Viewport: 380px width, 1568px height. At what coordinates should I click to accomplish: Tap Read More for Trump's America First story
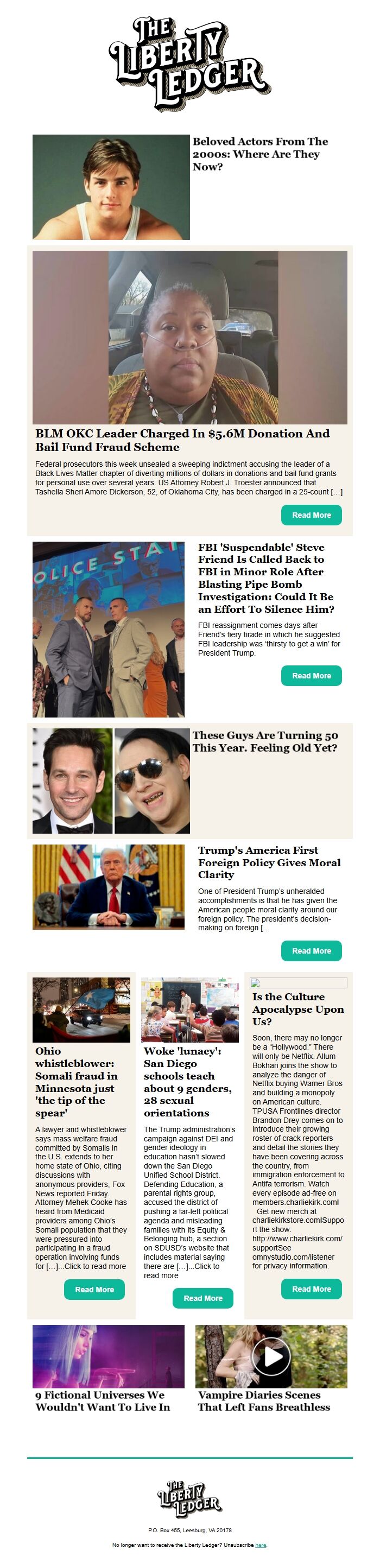click(x=311, y=951)
